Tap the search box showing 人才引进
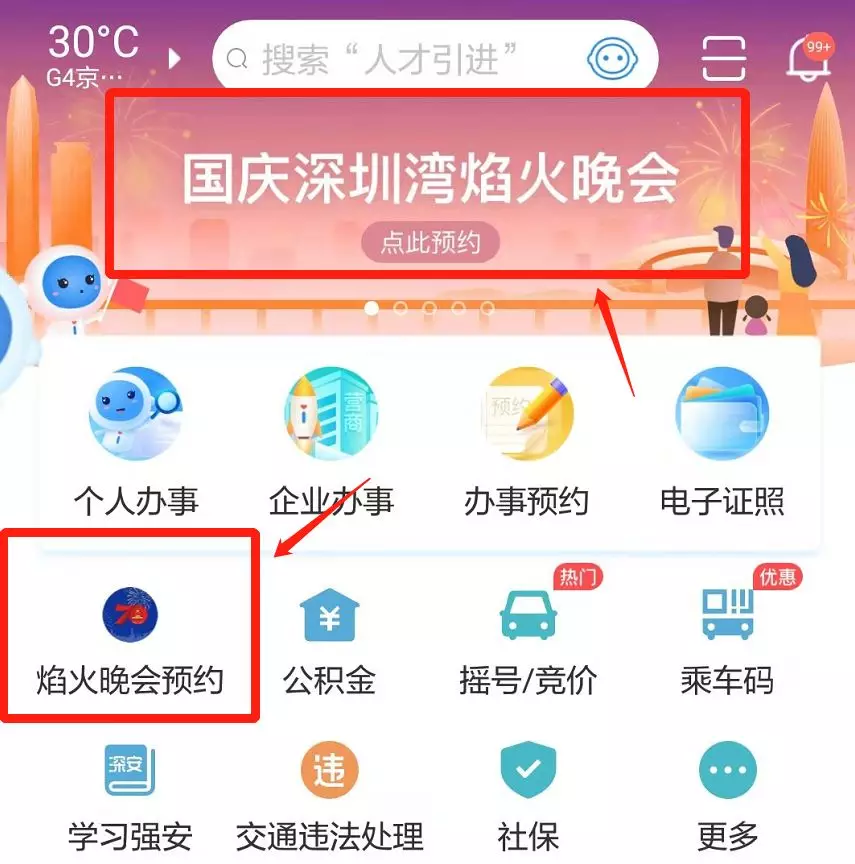 (400, 58)
